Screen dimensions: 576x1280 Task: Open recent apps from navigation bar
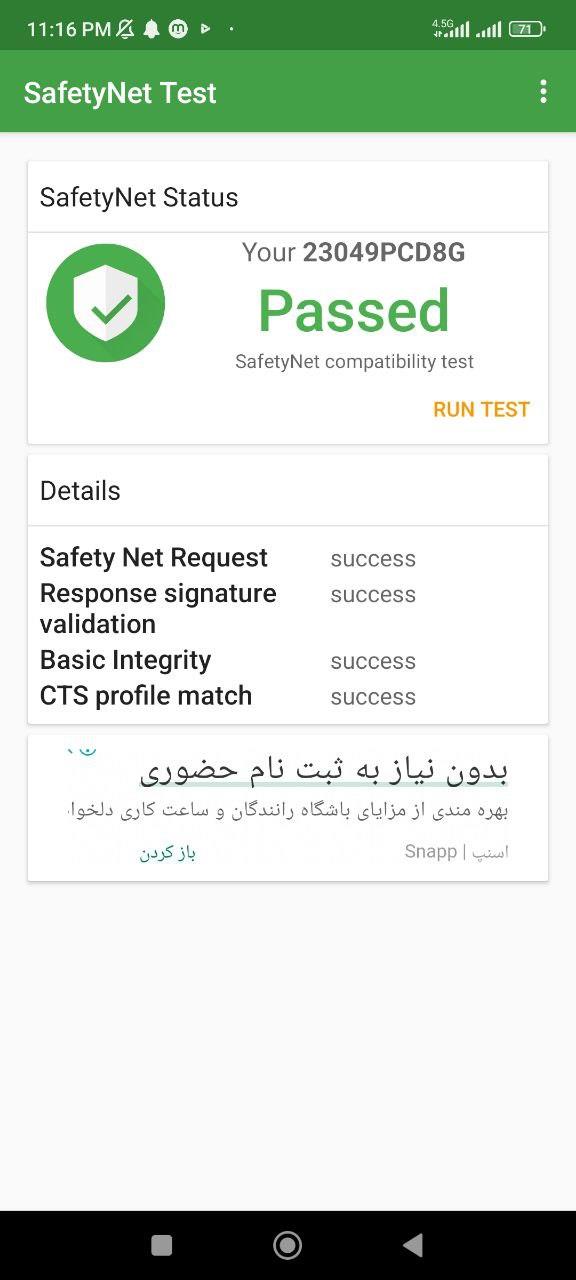[x=161, y=1245]
